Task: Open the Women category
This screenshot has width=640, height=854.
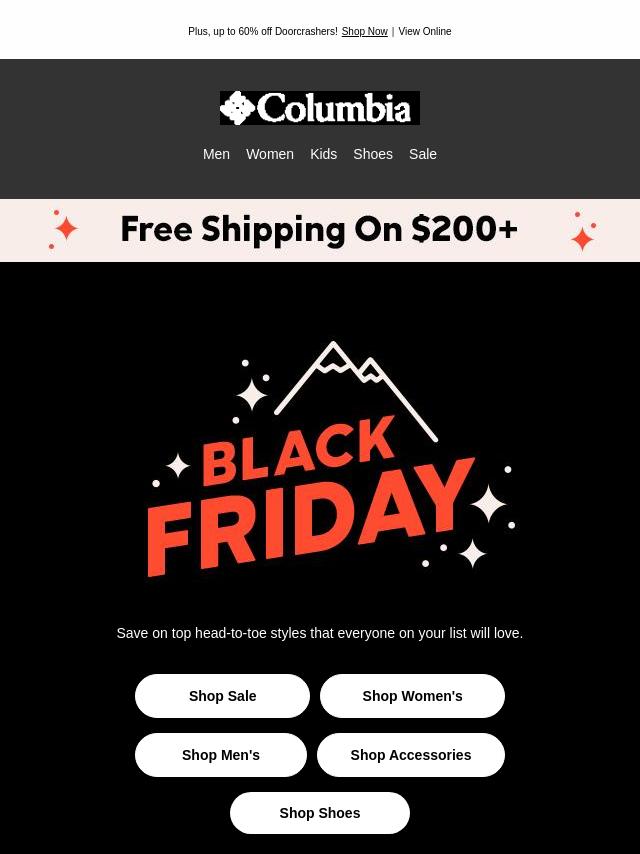Action: click(x=270, y=154)
